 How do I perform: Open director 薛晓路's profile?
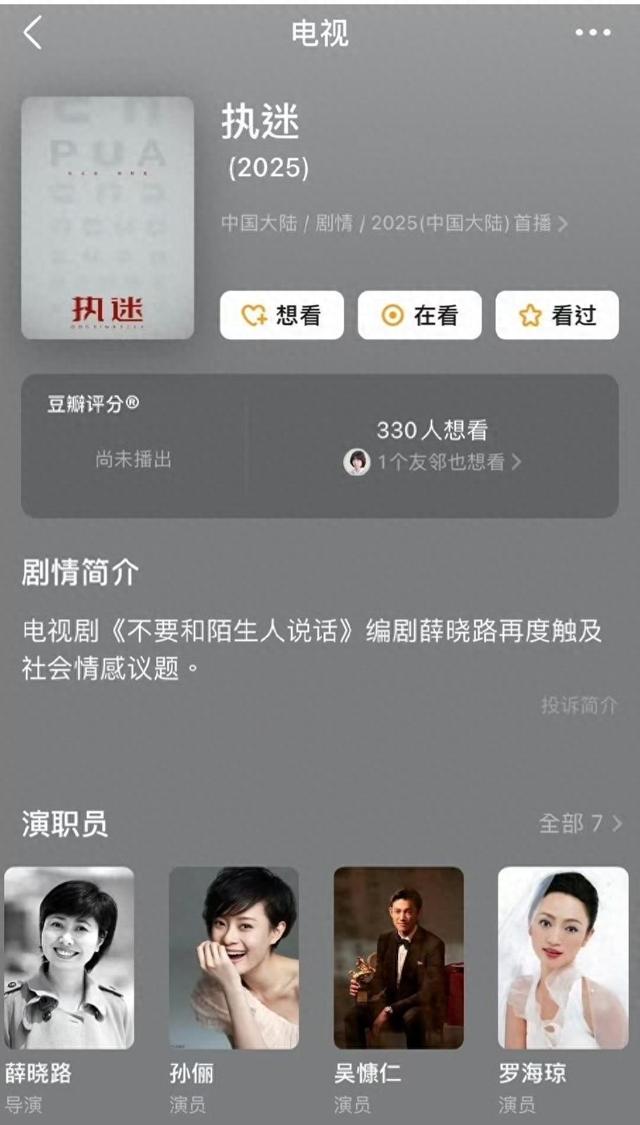click(x=69, y=957)
